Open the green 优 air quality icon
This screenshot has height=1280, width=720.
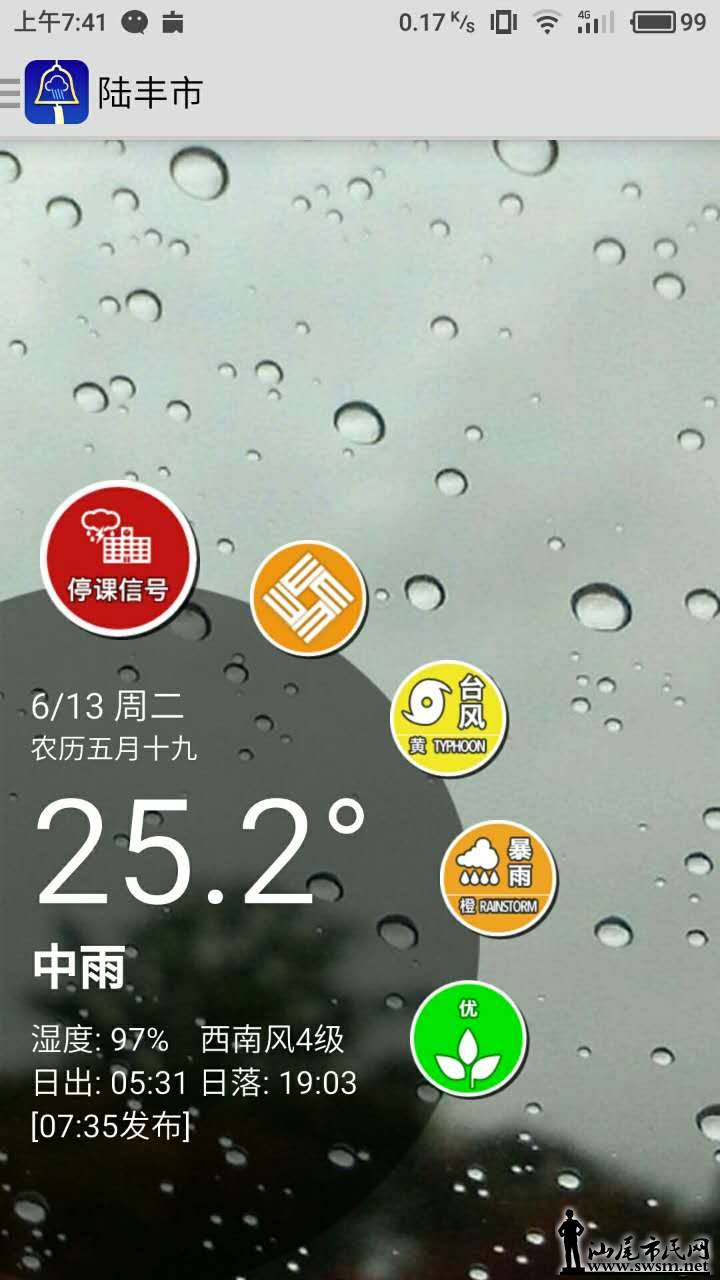click(468, 1038)
